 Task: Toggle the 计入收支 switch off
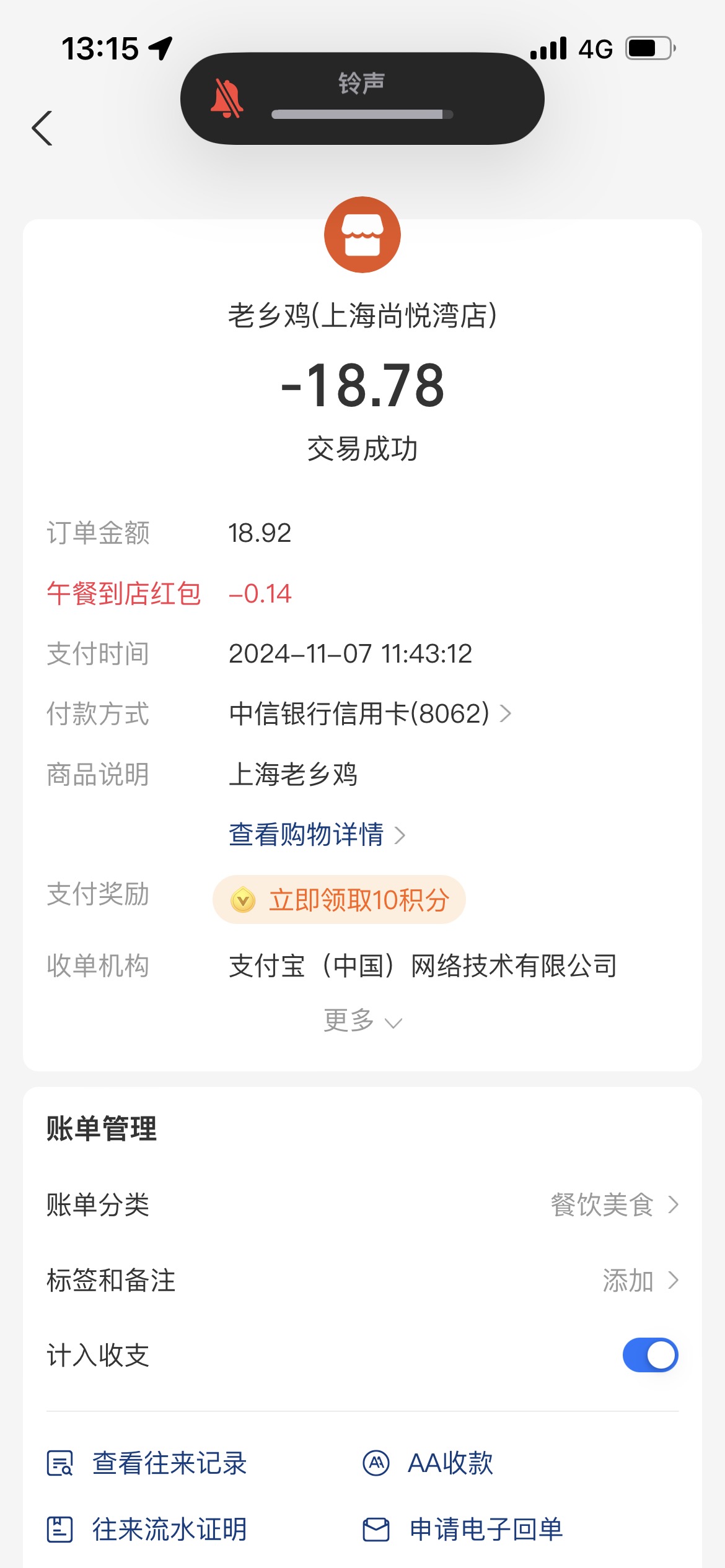tap(650, 1355)
